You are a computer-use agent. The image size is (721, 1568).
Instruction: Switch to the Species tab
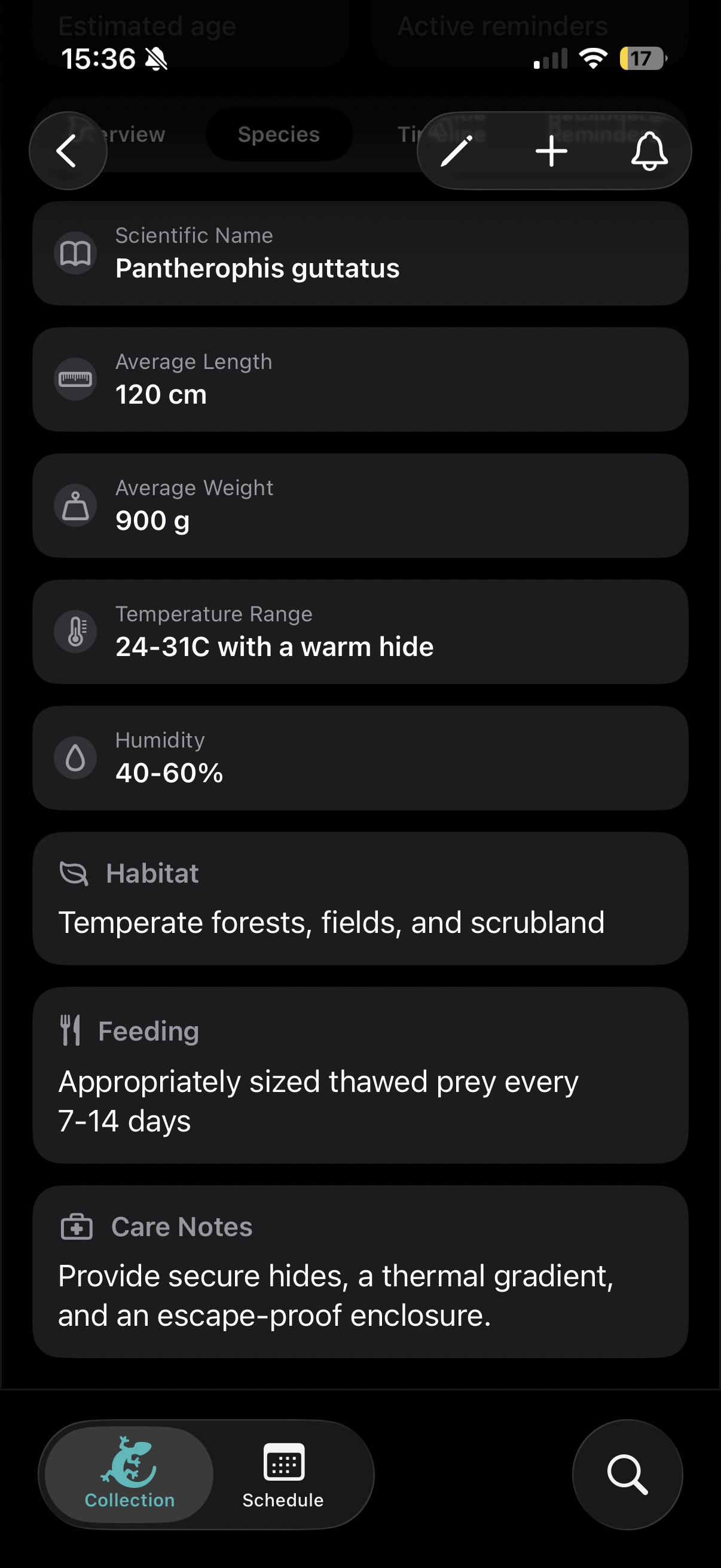click(x=279, y=134)
